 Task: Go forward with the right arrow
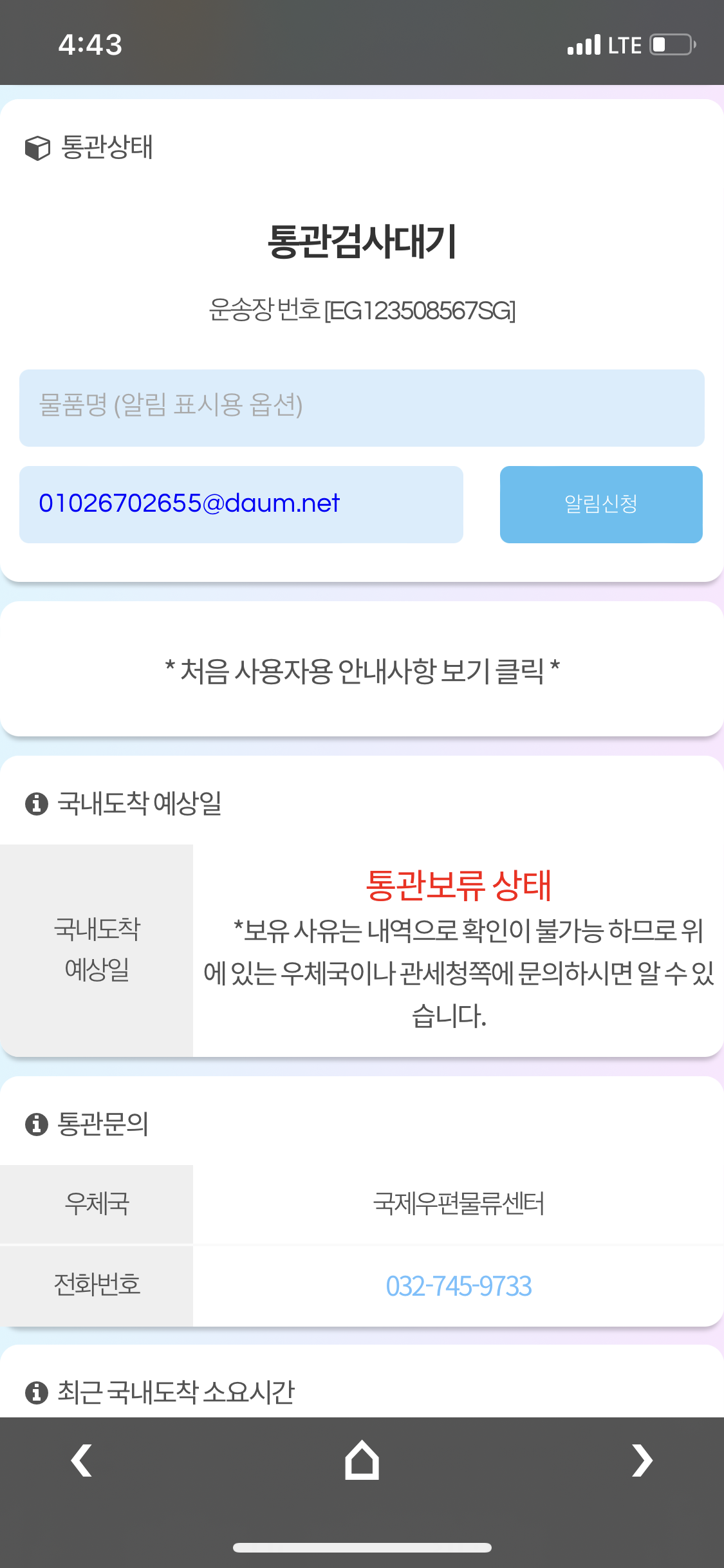[x=642, y=1460]
